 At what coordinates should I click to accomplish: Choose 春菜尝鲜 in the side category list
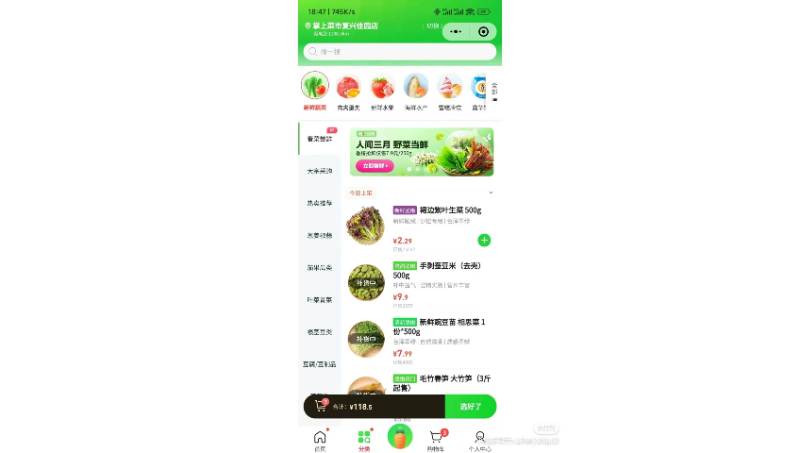pos(319,139)
